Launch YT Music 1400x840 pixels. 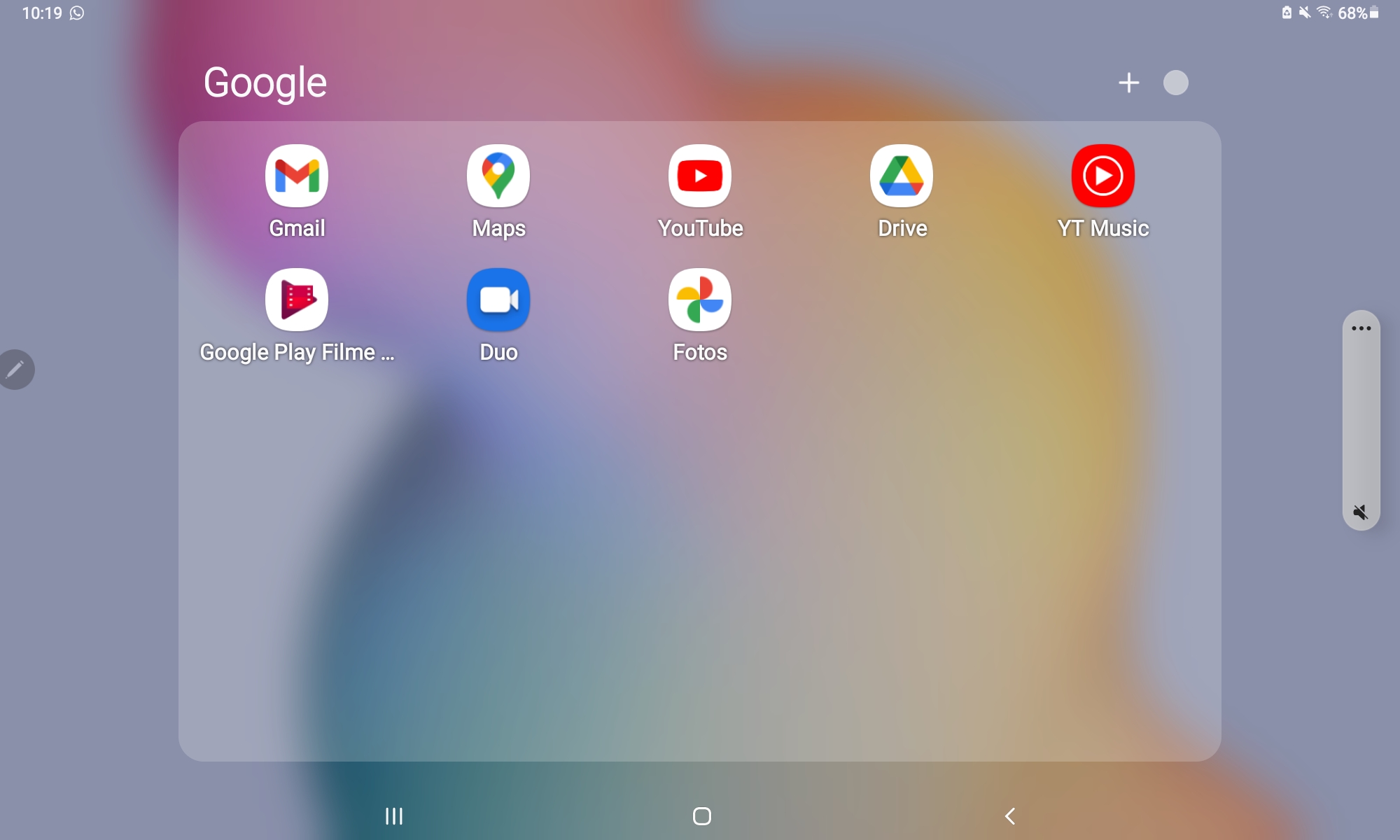click(x=1103, y=176)
